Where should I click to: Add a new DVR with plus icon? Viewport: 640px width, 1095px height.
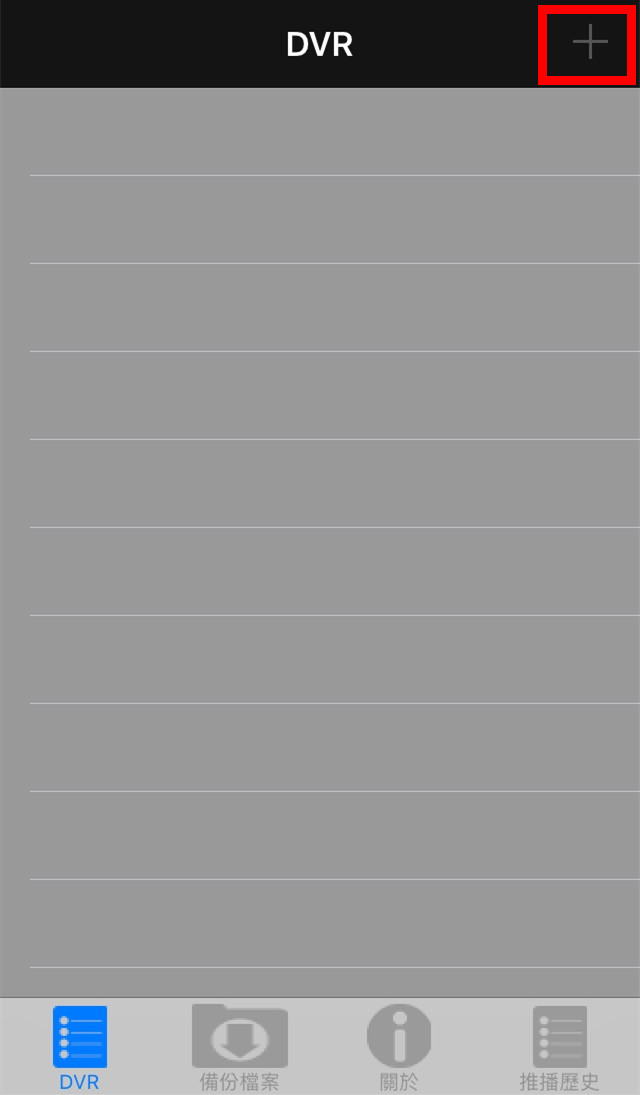(x=590, y=43)
